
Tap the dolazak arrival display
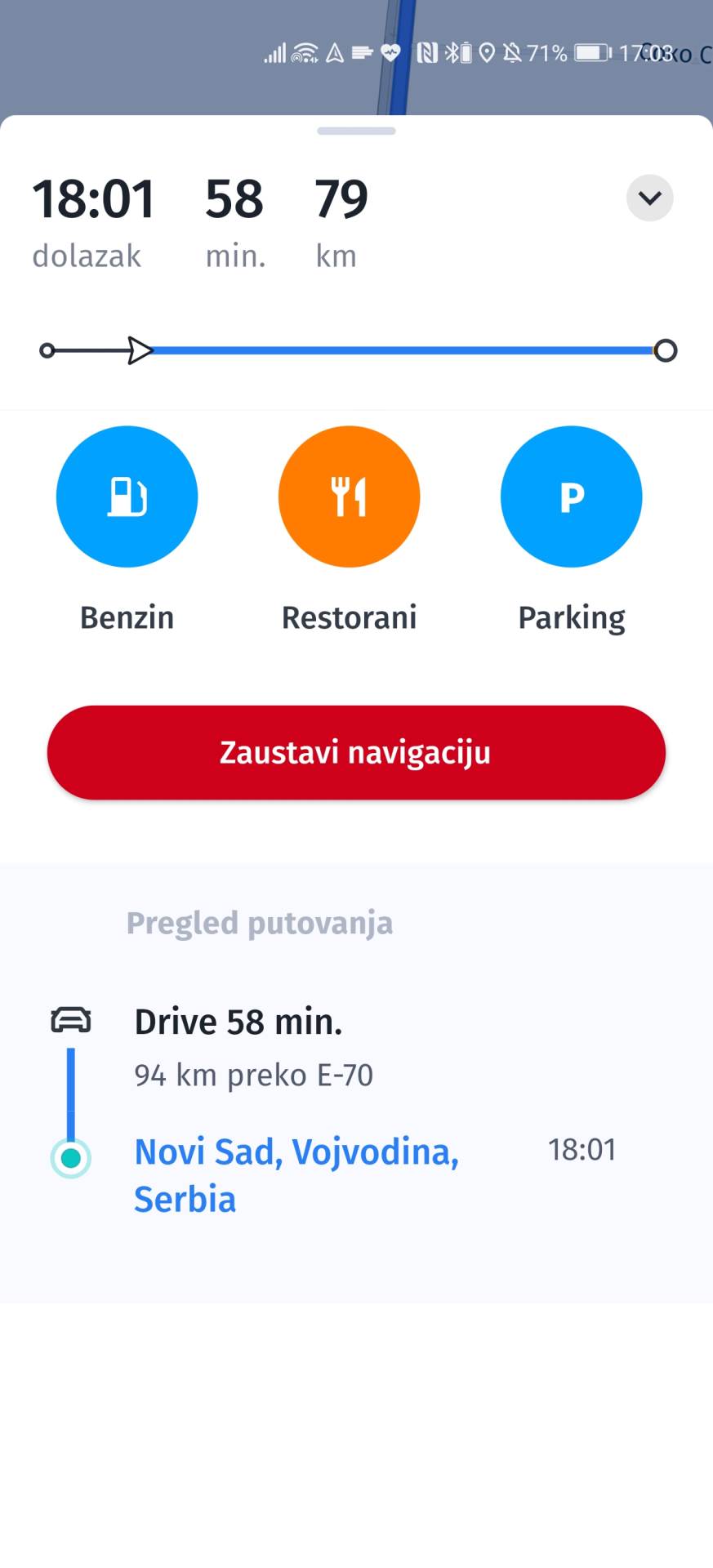tap(87, 255)
